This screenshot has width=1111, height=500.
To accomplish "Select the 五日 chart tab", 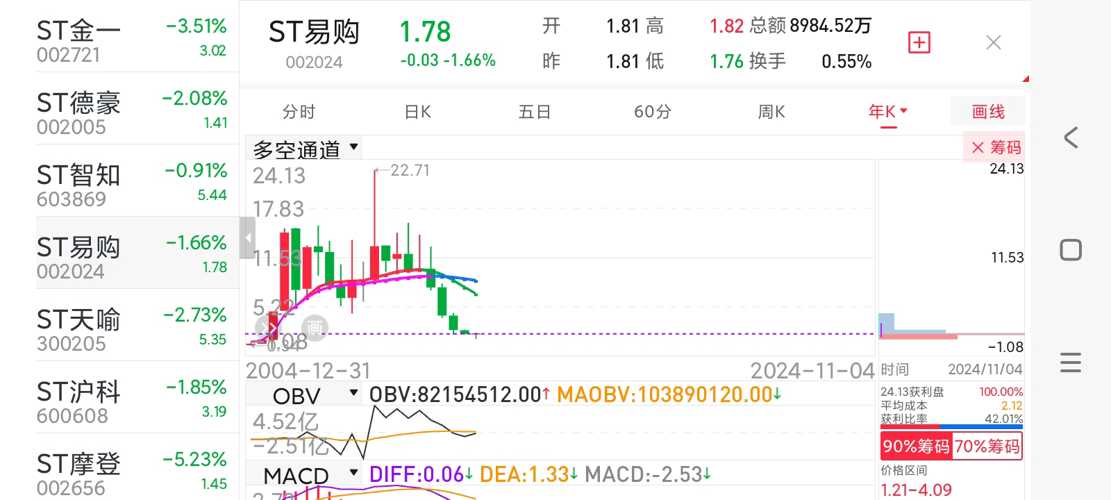I will [x=535, y=112].
